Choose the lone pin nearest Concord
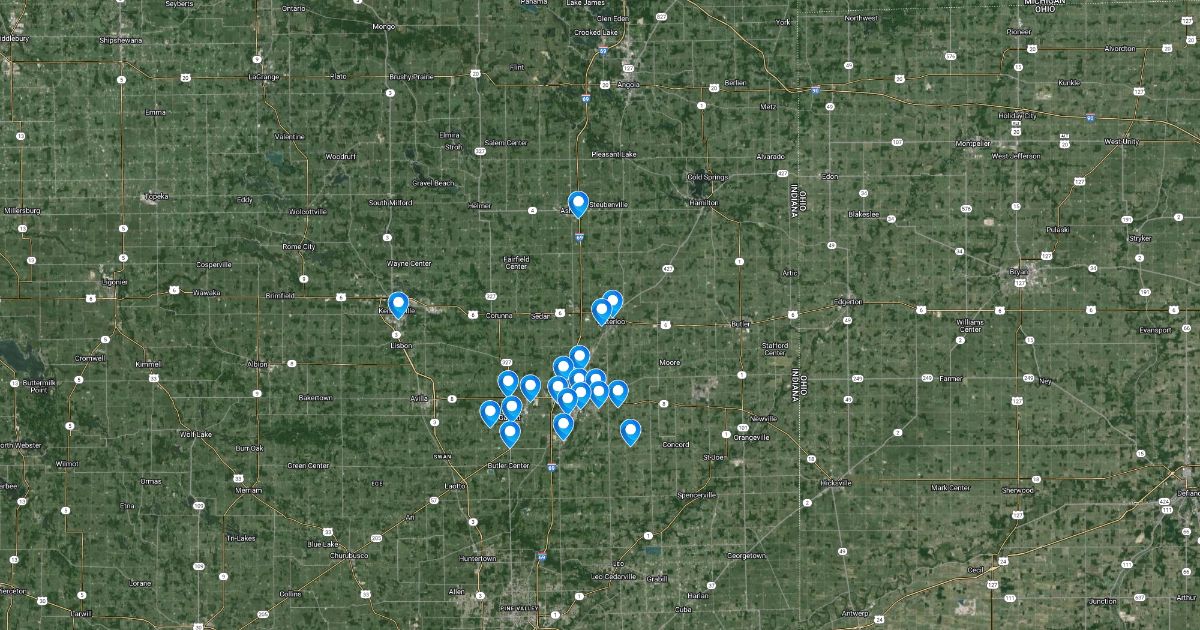 tap(630, 431)
